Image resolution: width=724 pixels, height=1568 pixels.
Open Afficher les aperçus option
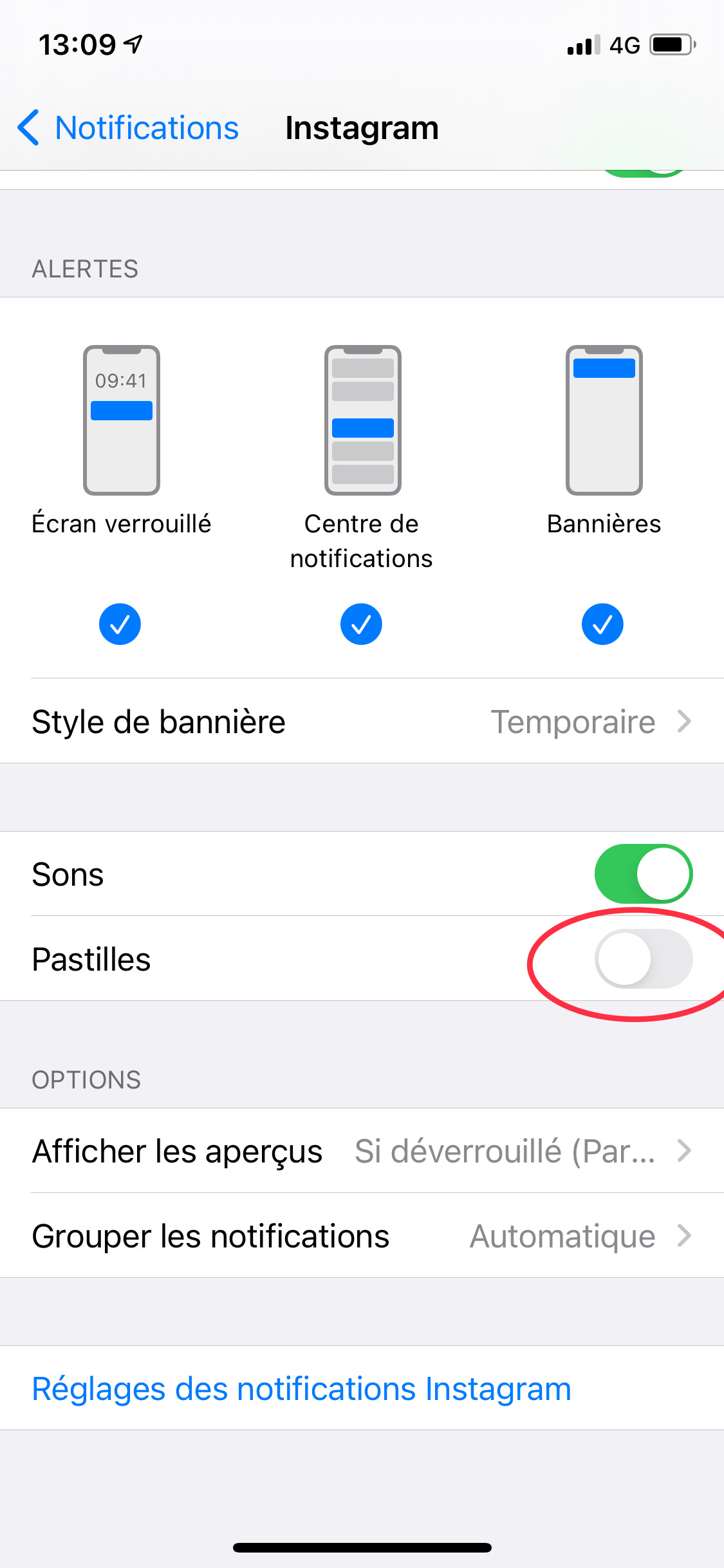[x=362, y=1150]
